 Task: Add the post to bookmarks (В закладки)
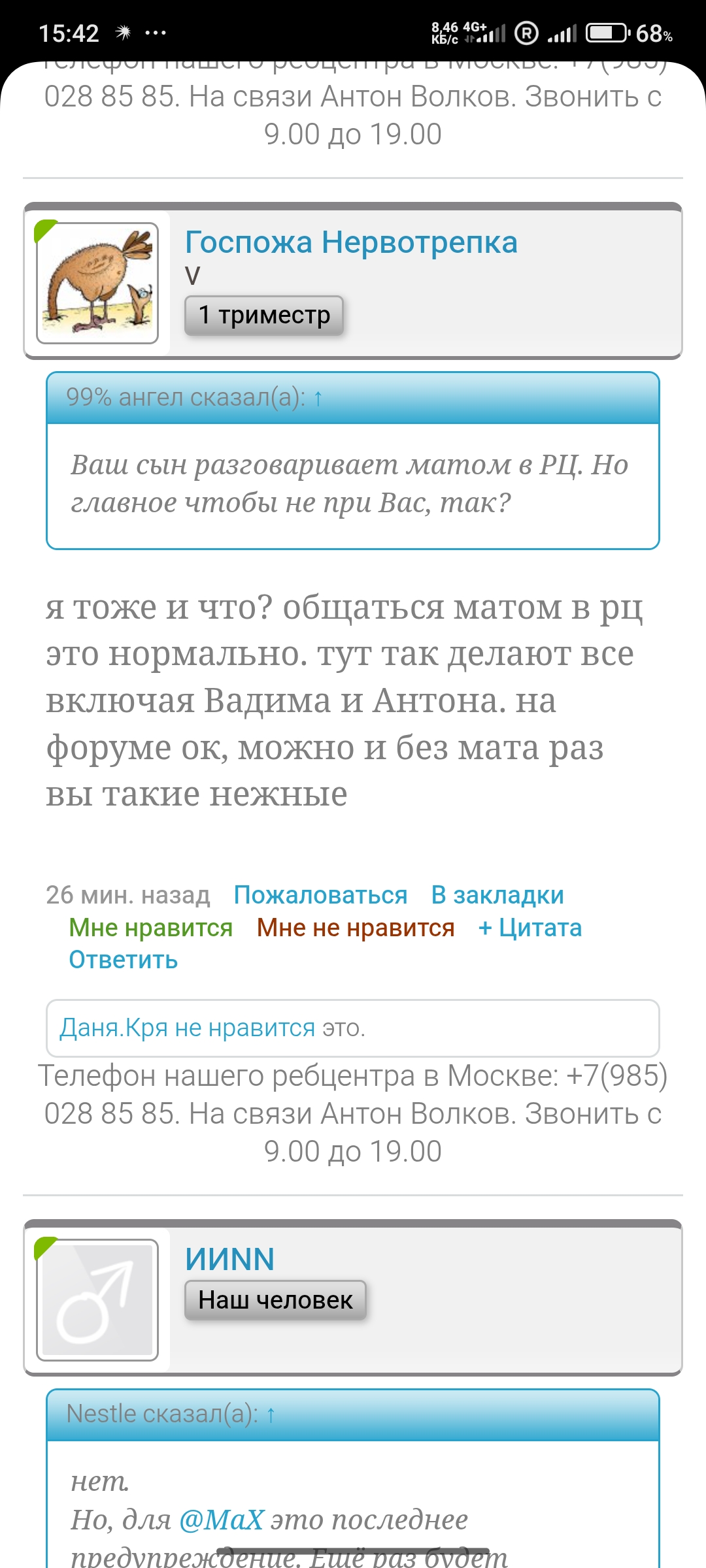click(x=497, y=895)
